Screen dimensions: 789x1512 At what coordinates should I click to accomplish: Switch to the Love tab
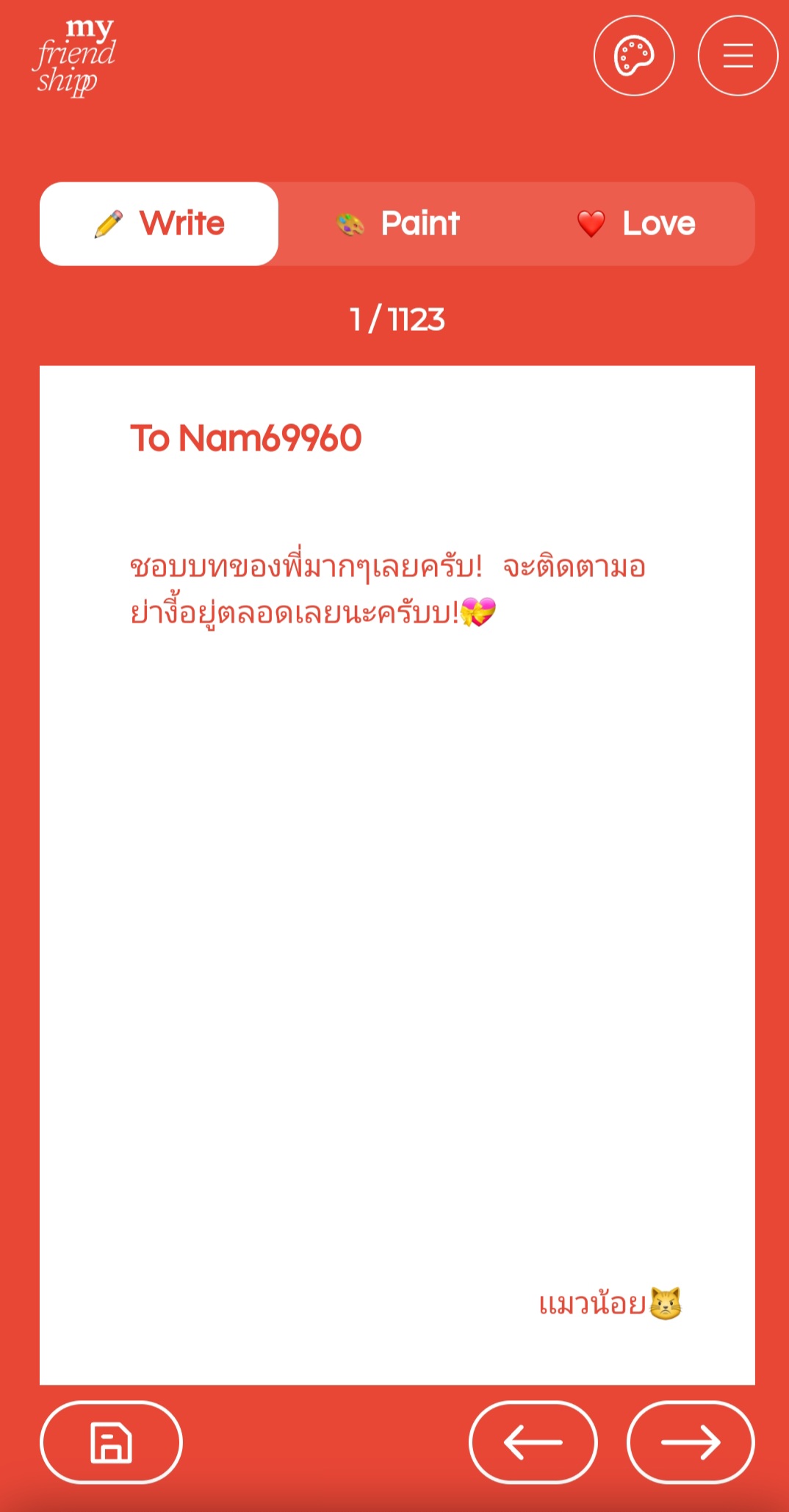(636, 223)
